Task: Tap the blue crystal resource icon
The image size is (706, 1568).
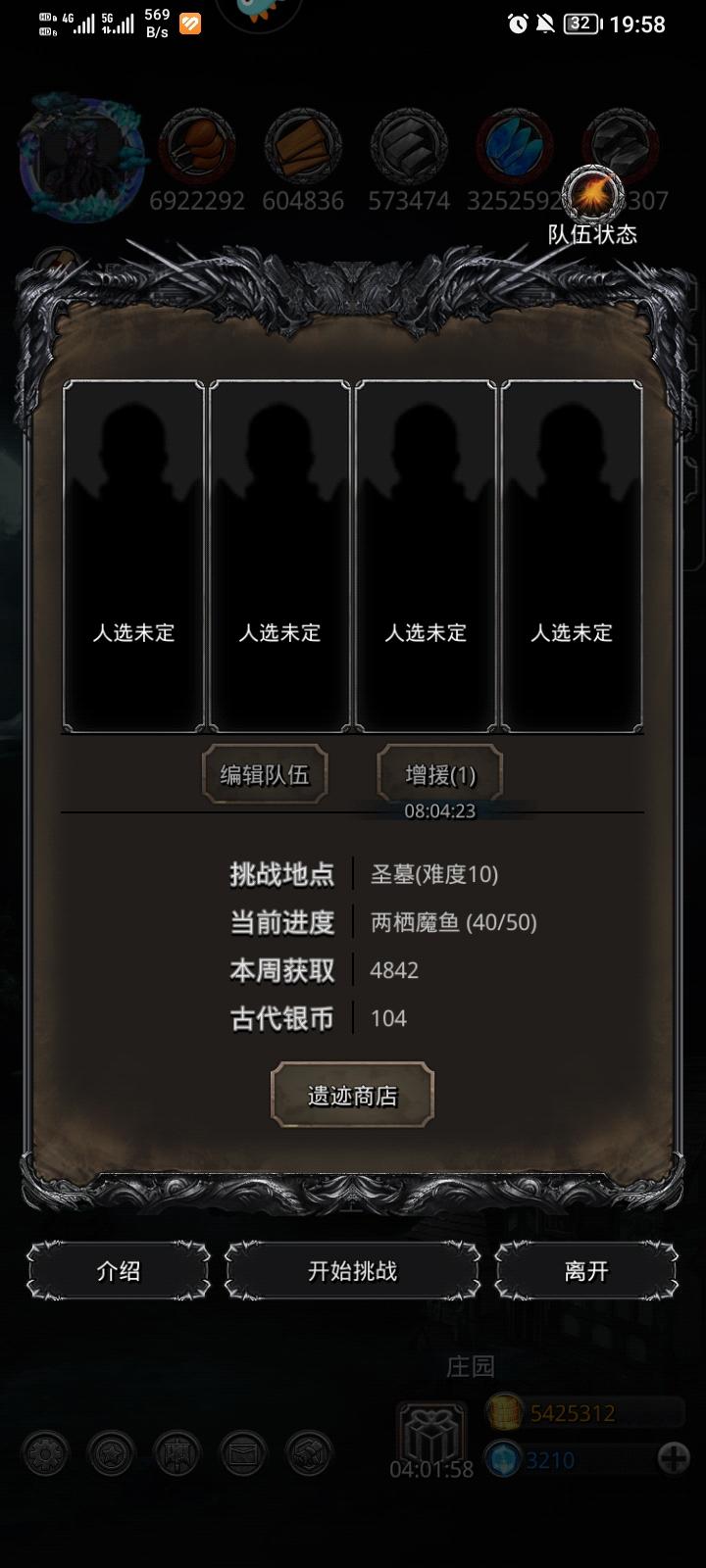Action: click(514, 147)
